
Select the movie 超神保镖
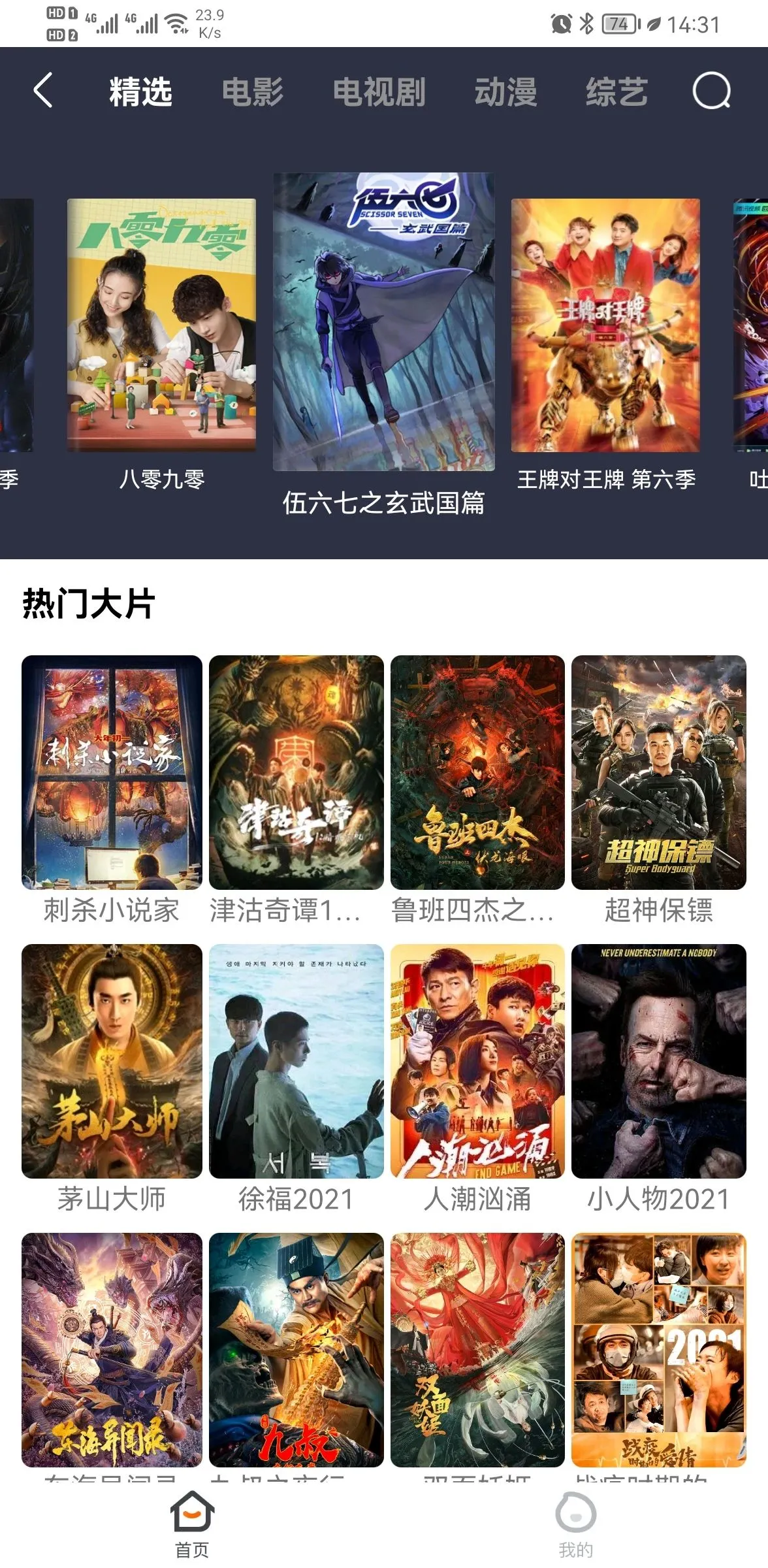point(658,772)
